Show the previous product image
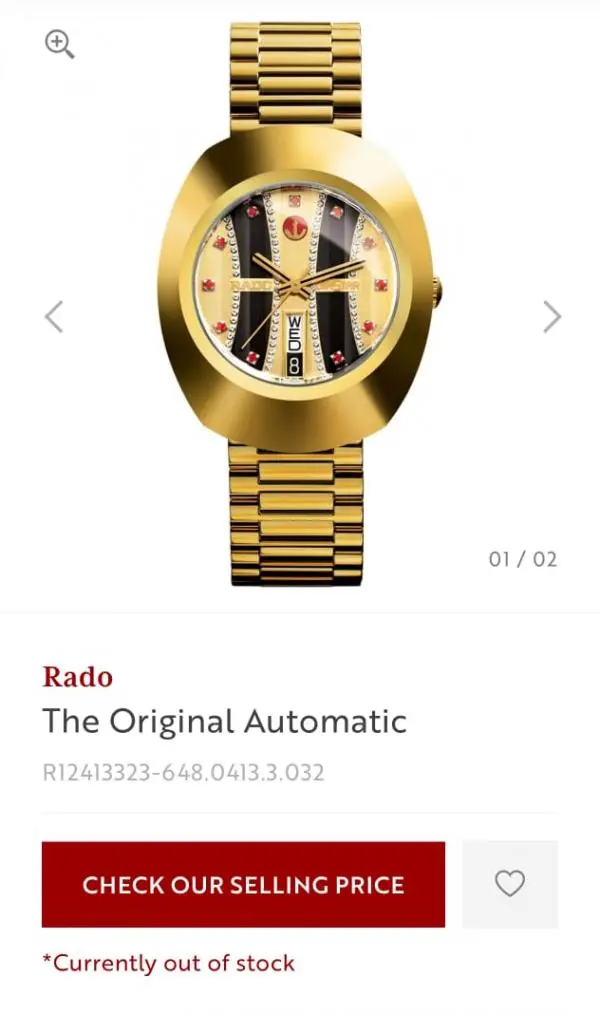Image resolution: width=600 pixels, height=1014 pixels. coord(54,317)
